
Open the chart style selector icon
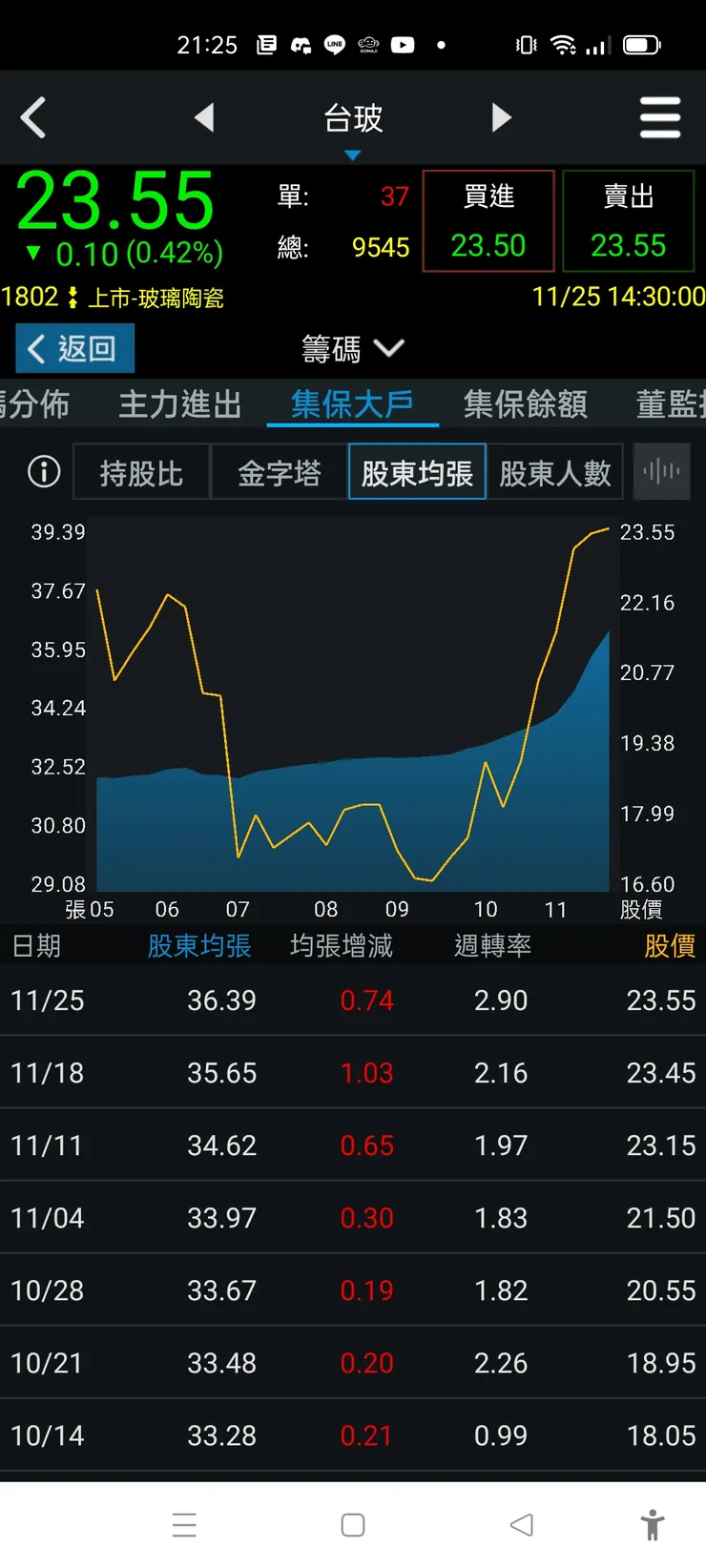(661, 471)
